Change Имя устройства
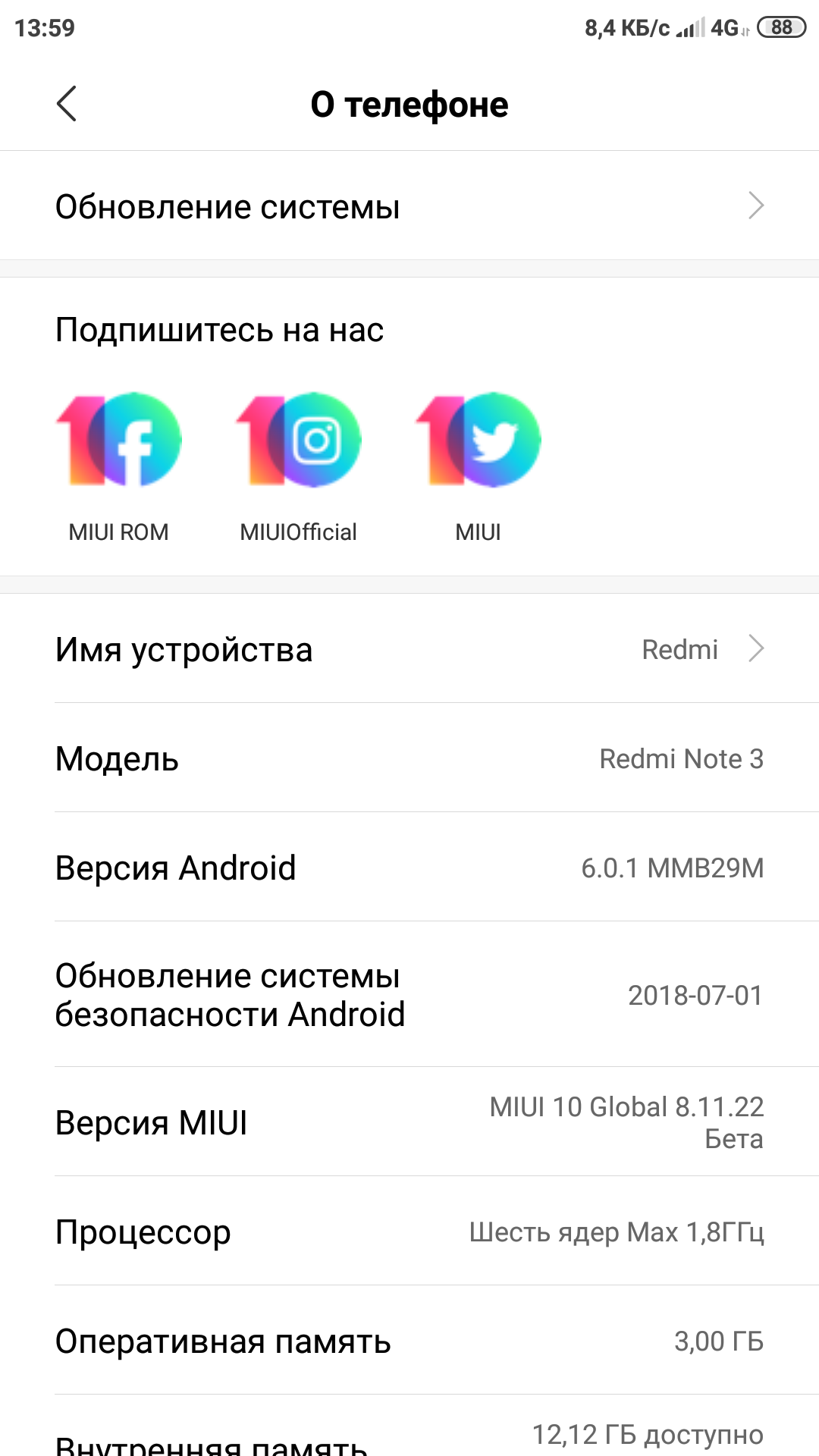819x1456 pixels. (x=409, y=648)
